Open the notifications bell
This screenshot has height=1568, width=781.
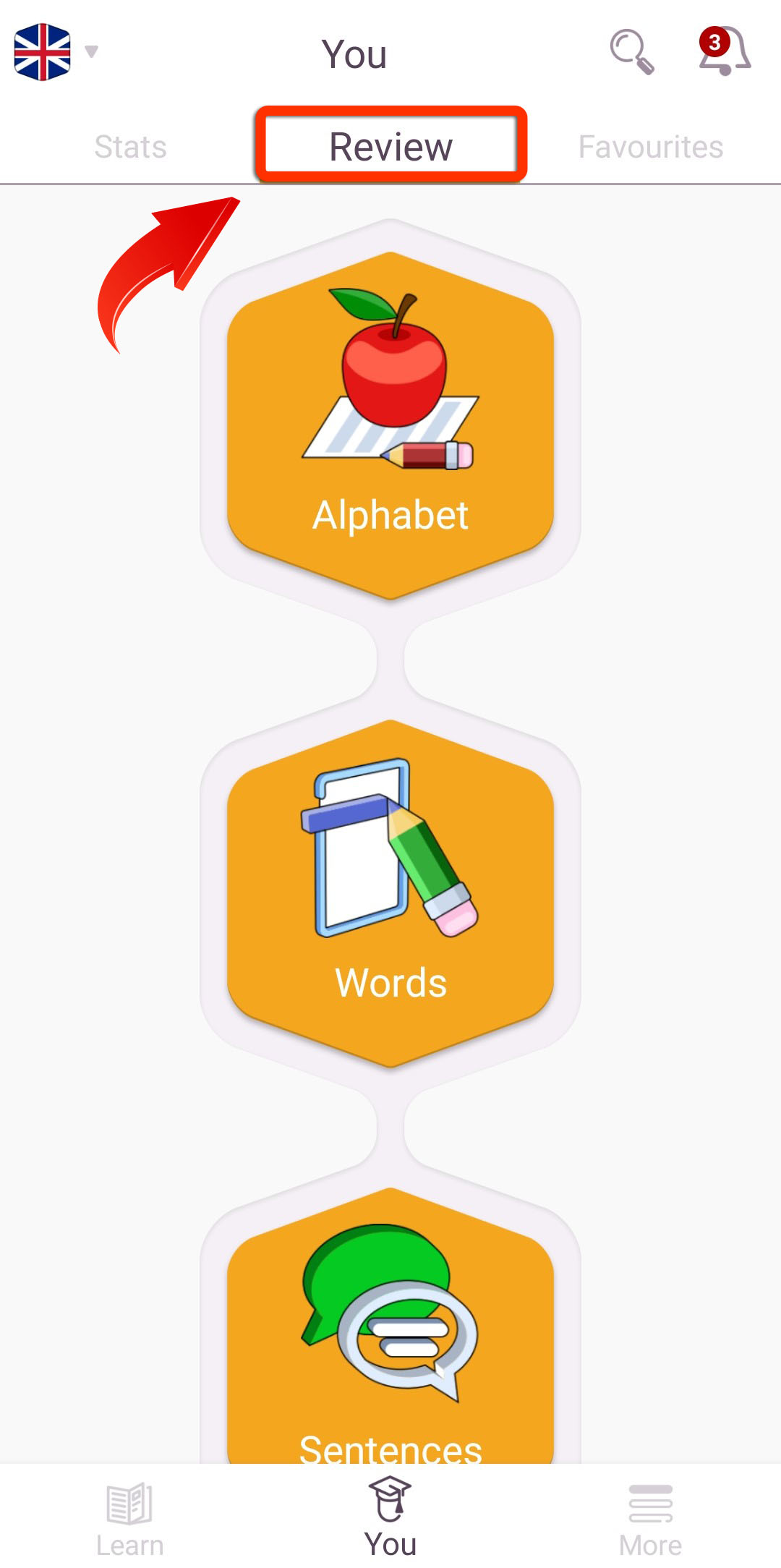[x=724, y=51]
